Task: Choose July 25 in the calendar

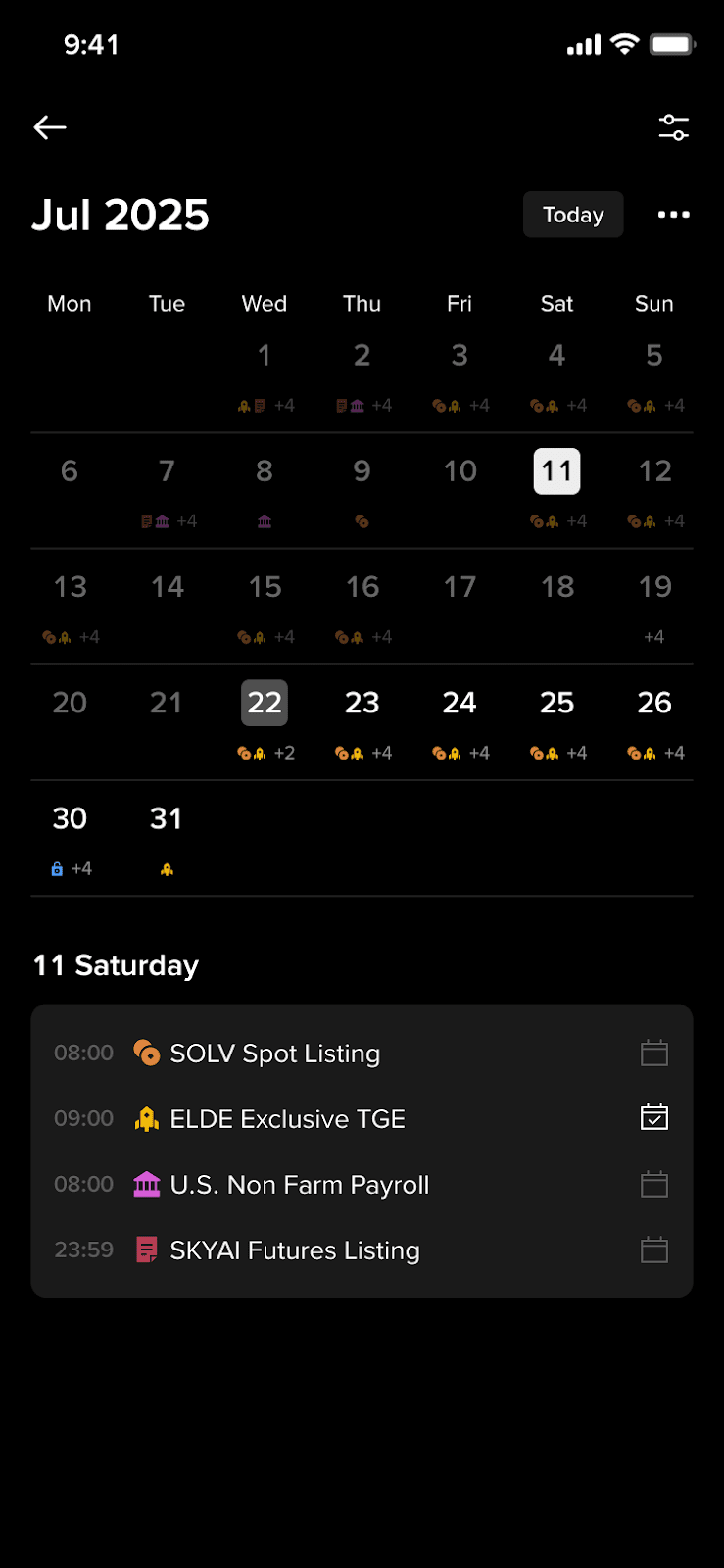Action: (556, 703)
